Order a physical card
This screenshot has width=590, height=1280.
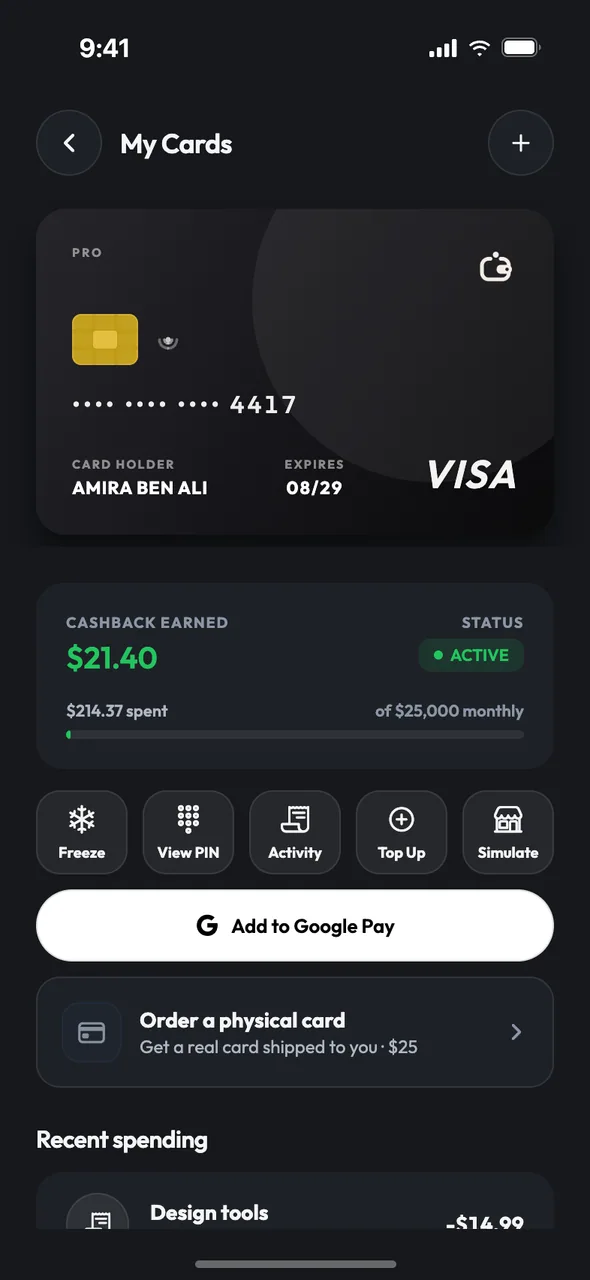(x=295, y=1032)
